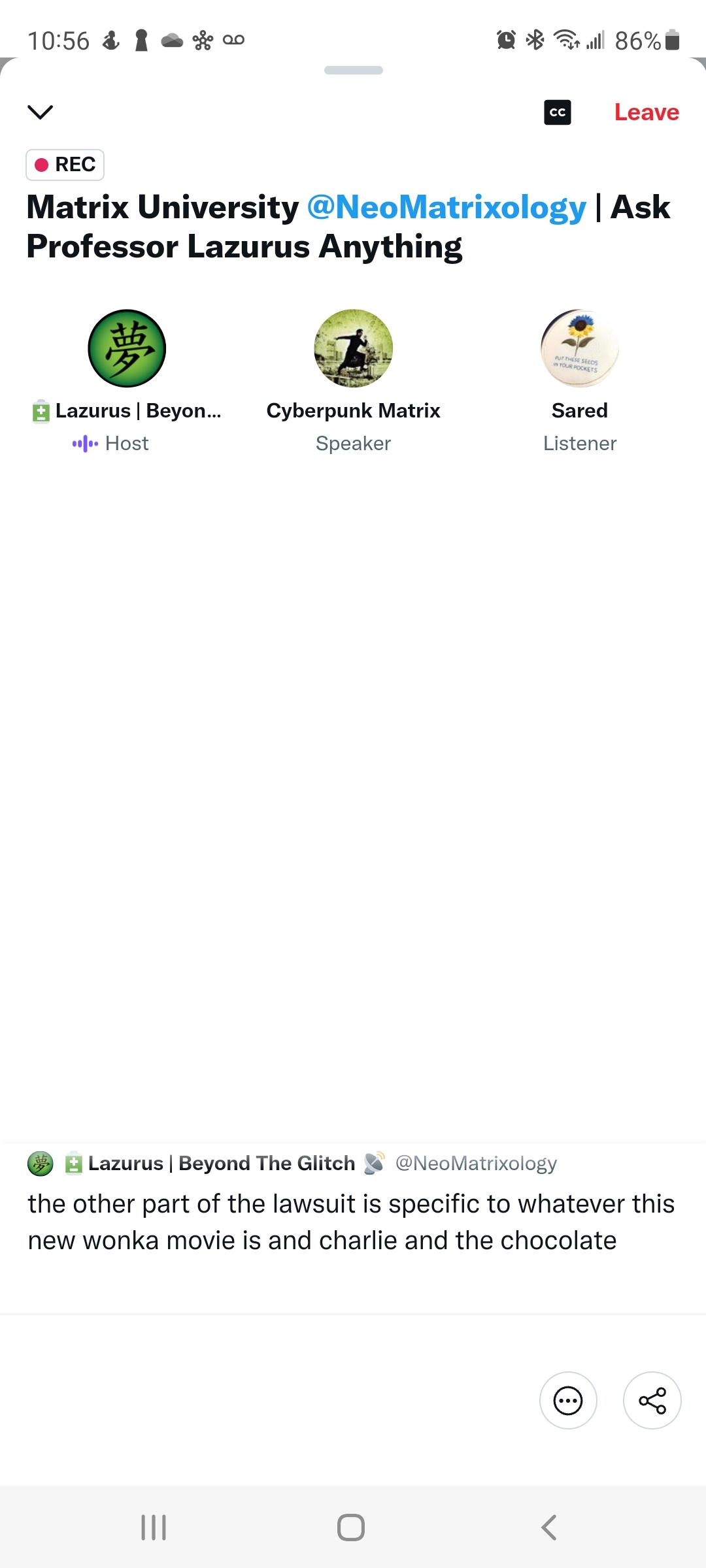Go back using the system back button
706x1568 pixels.
click(x=549, y=1527)
